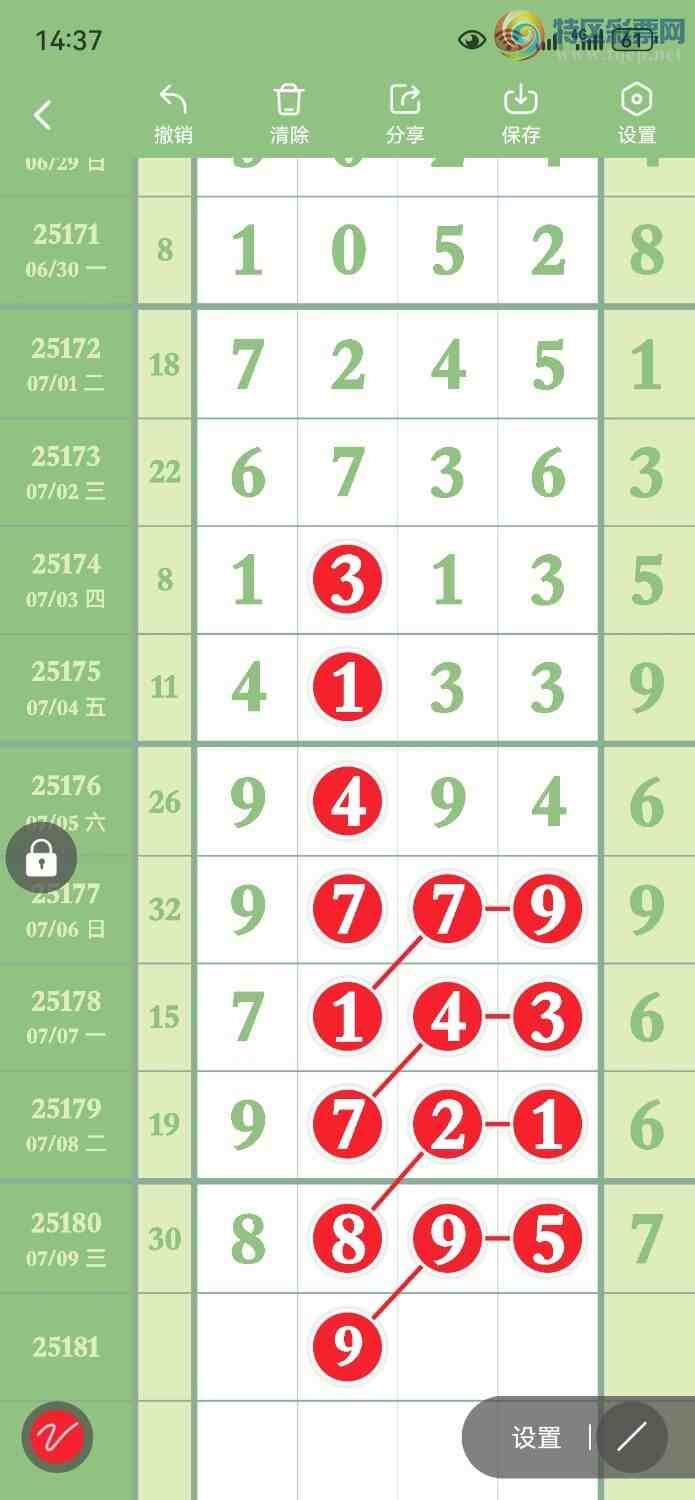The image size is (695, 1500).
Task: Share the chart via 分享
Action: [x=405, y=114]
